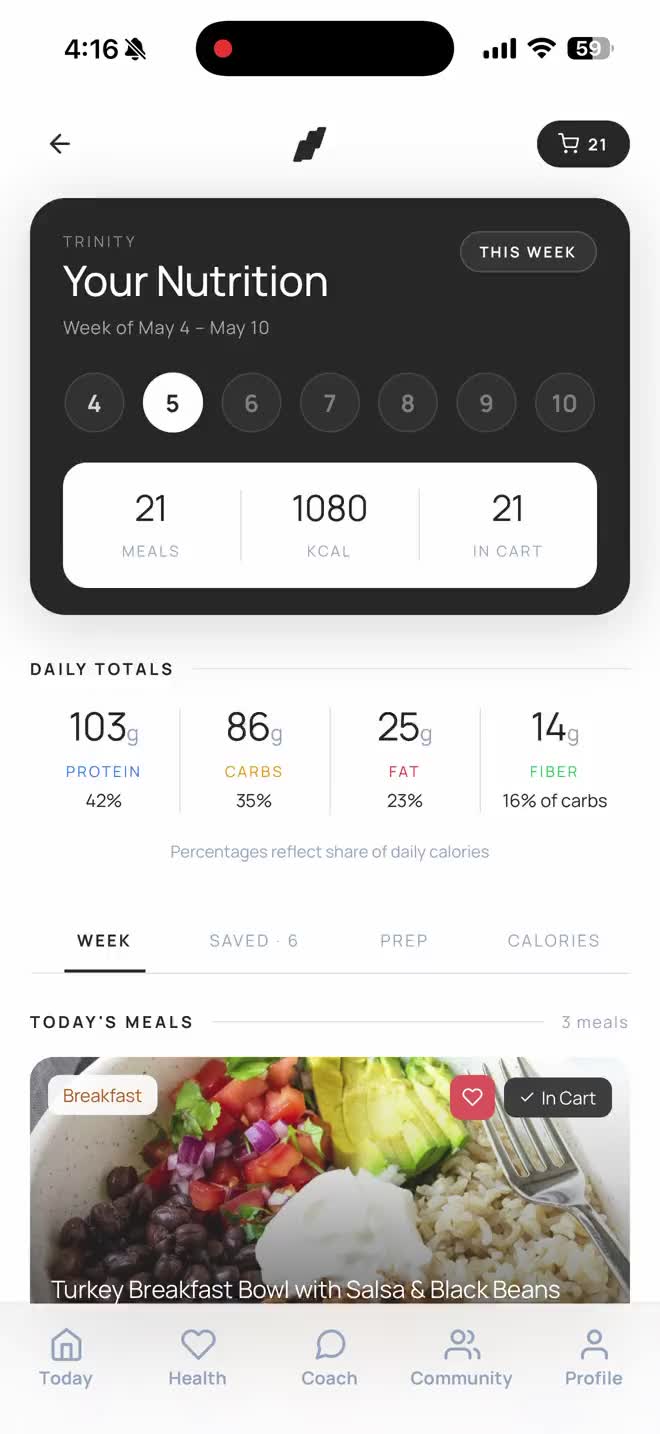
Task: Open the cart showing 21 items
Action: pyautogui.click(x=583, y=144)
